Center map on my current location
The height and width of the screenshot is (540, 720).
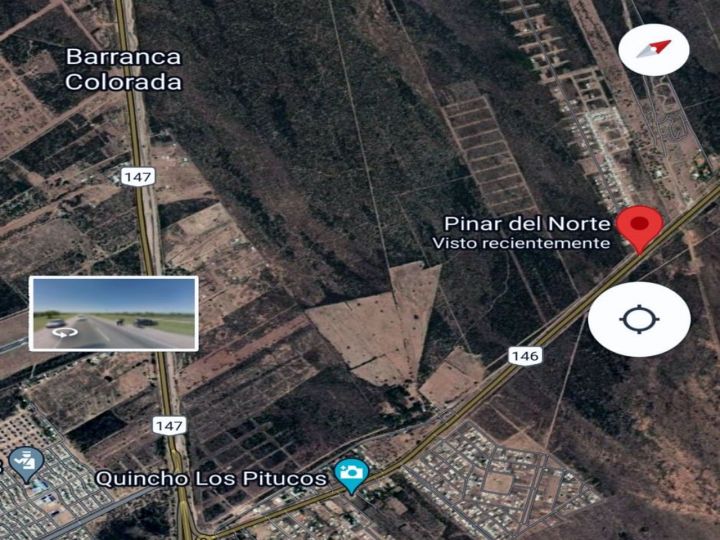click(x=638, y=319)
